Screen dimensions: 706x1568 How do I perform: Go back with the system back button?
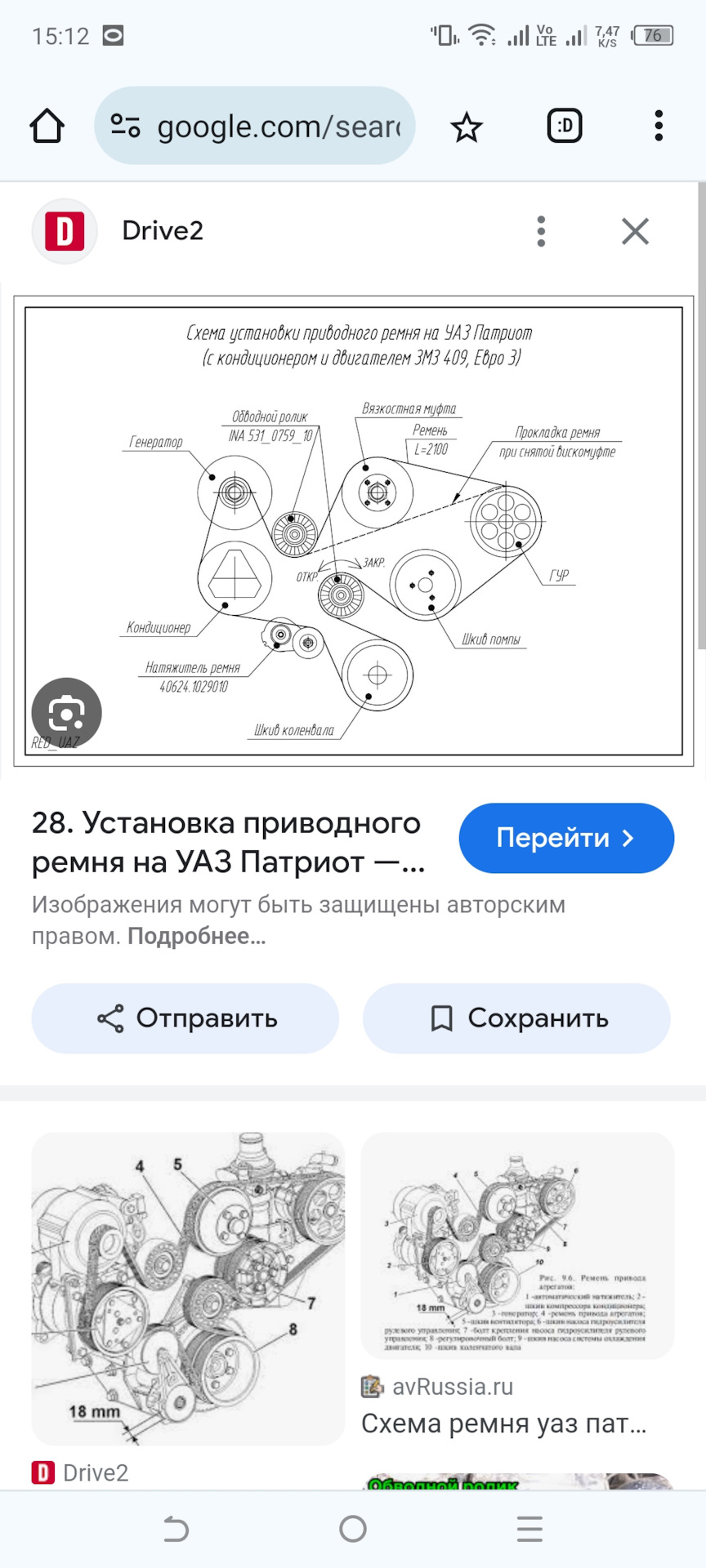[176, 1529]
